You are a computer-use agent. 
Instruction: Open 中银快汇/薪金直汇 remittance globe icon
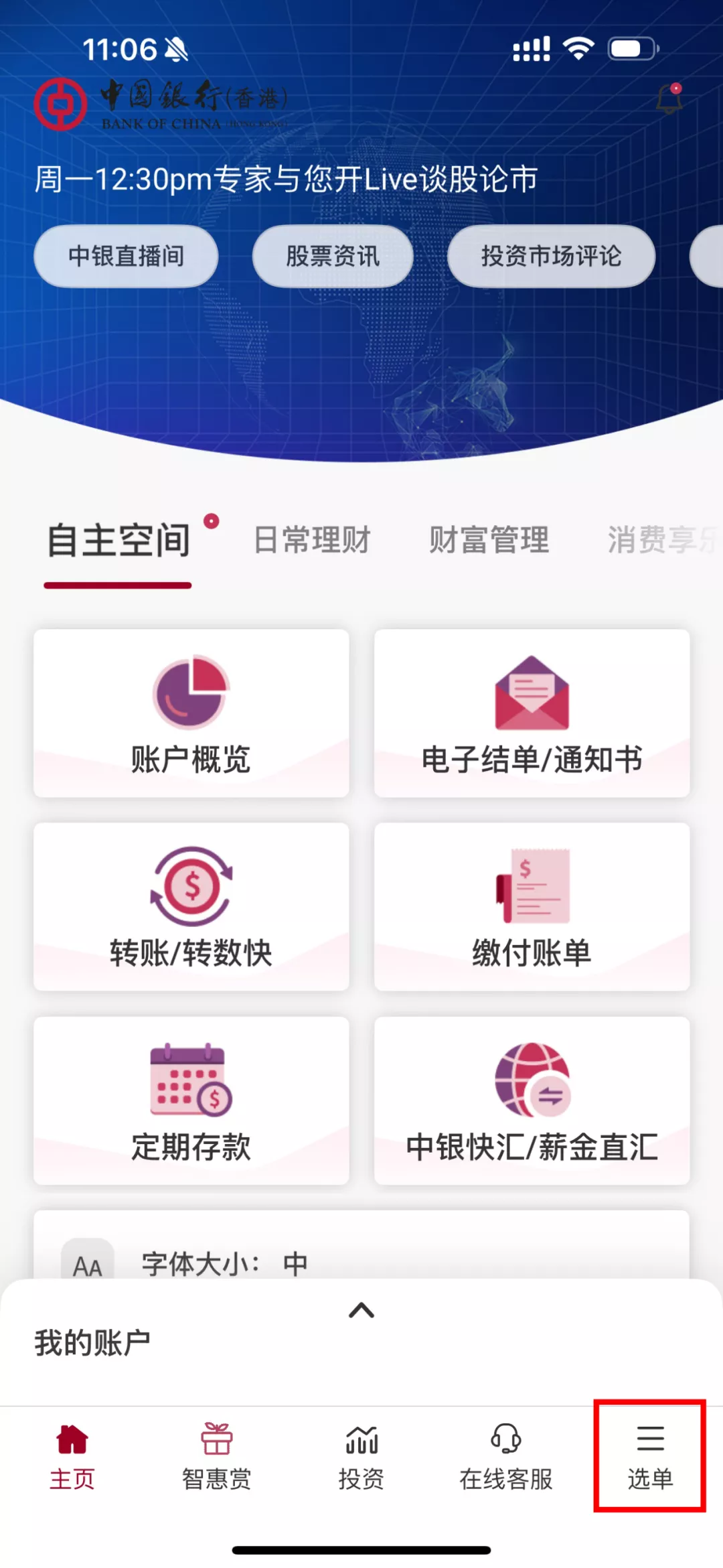point(531,1078)
